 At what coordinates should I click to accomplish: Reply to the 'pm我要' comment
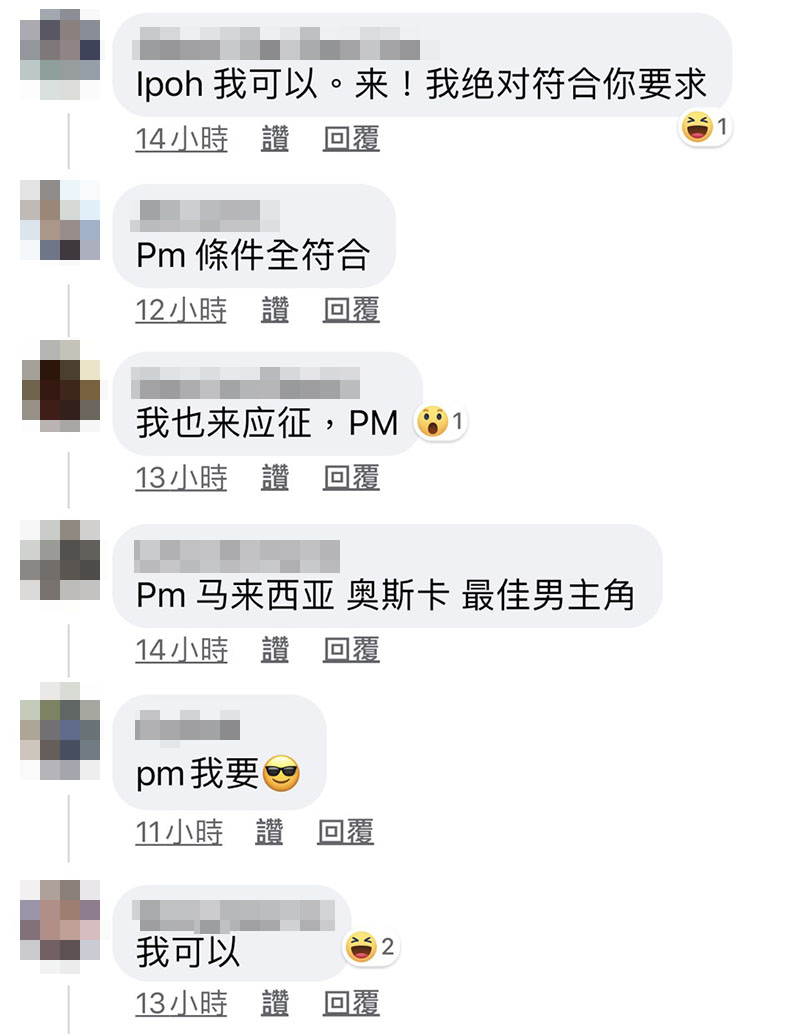tap(345, 831)
